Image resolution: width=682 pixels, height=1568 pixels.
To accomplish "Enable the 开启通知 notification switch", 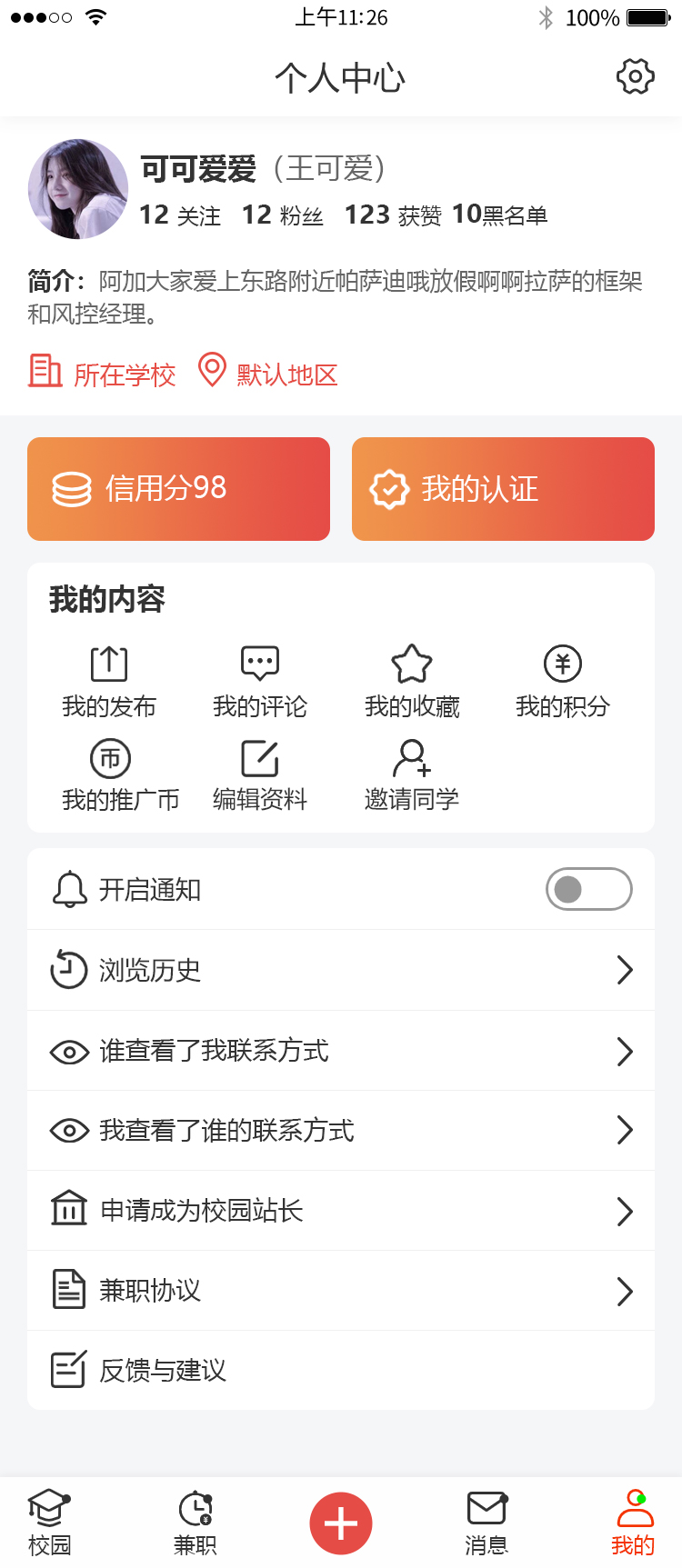I will [x=588, y=889].
